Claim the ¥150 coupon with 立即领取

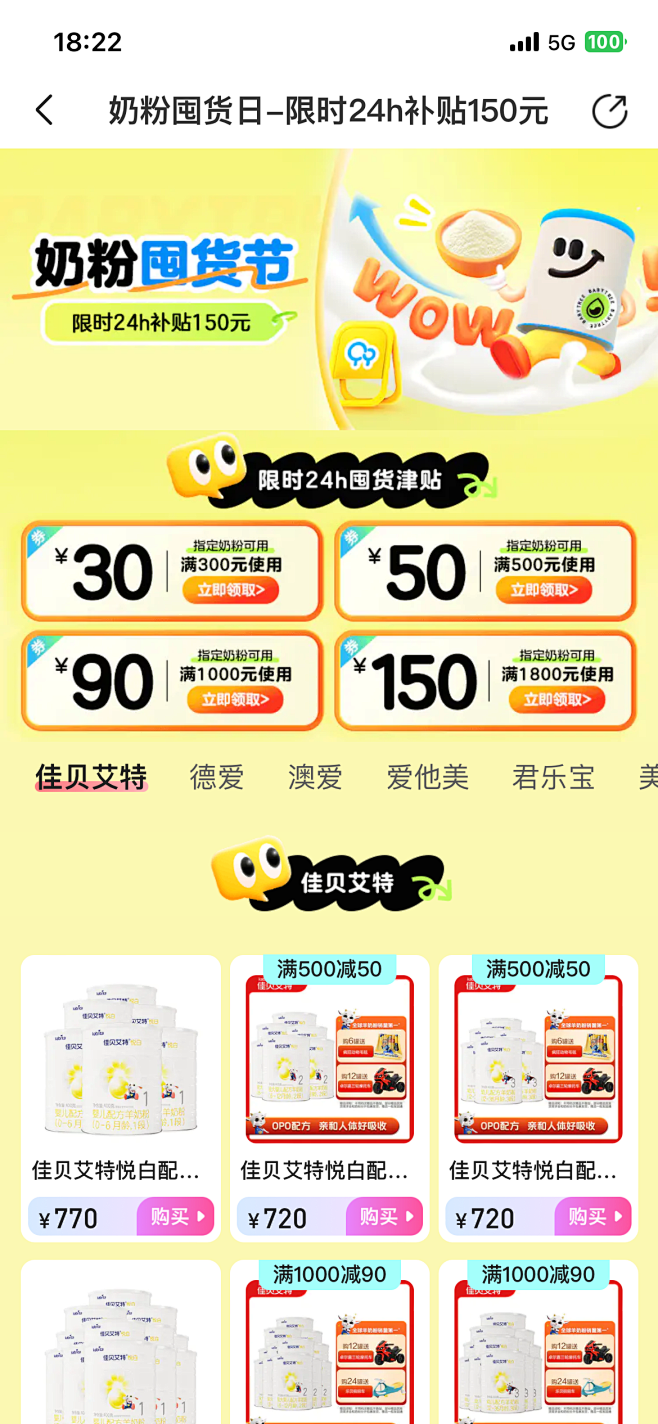548,700
